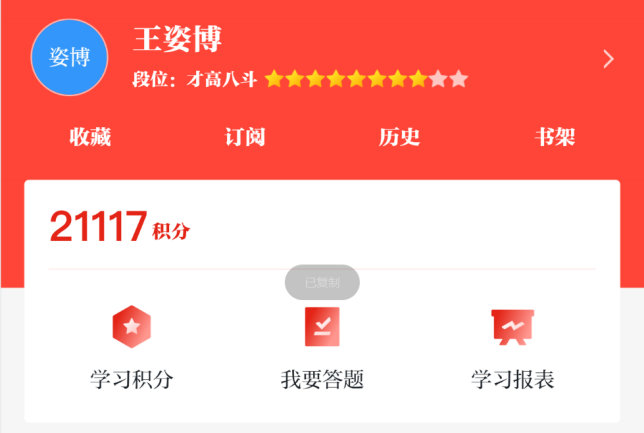The height and width of the screenshot is (433, 644).
Task: Open profile details via the right chevron
Action: (608, 59)
